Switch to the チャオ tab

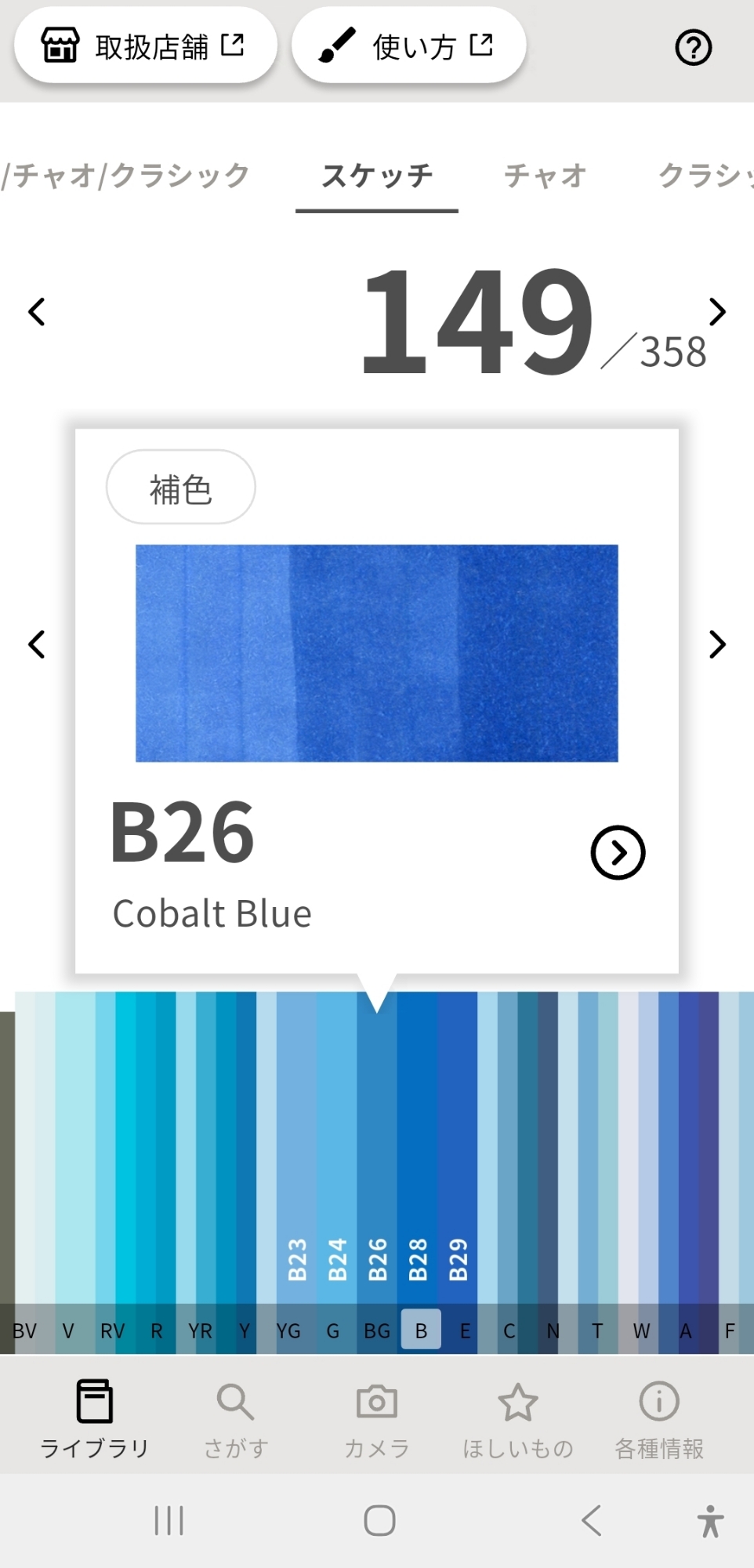(545, 176)
